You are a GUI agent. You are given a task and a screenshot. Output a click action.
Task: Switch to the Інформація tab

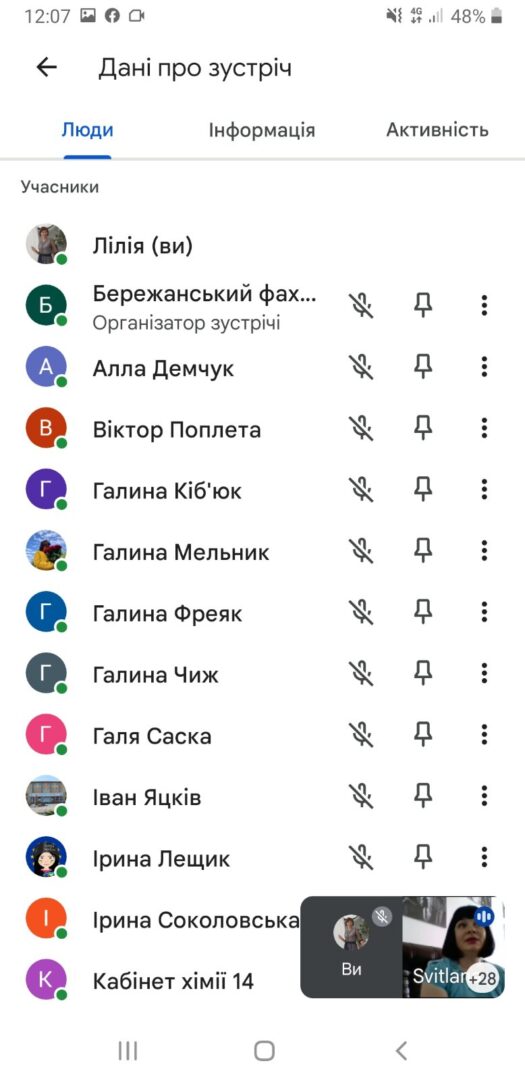pos(262,130)
